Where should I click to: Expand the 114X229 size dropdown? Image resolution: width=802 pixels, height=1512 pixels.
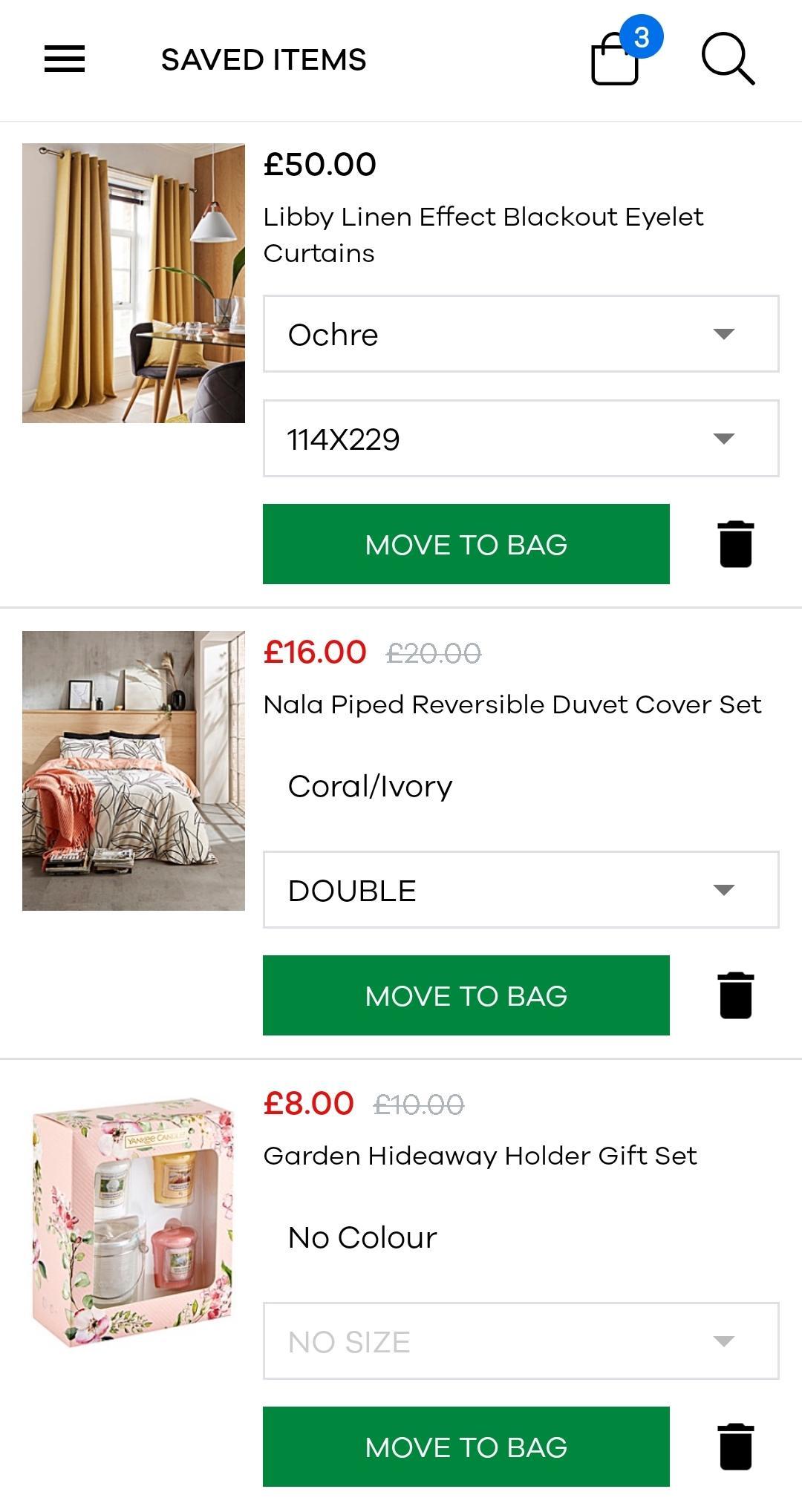click(x=521, y=439)
